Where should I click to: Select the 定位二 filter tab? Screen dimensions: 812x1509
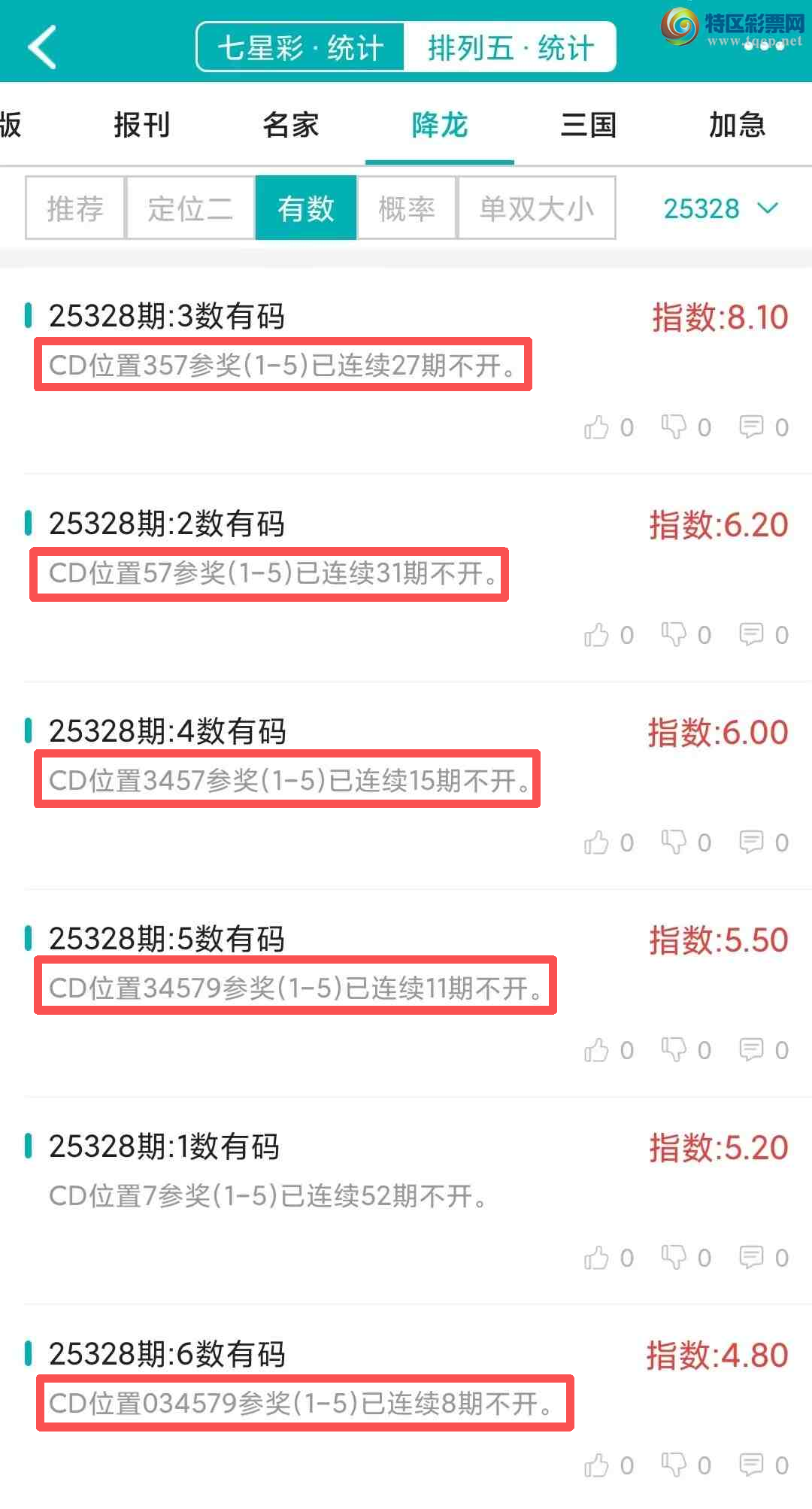click(x=189, y=208)
